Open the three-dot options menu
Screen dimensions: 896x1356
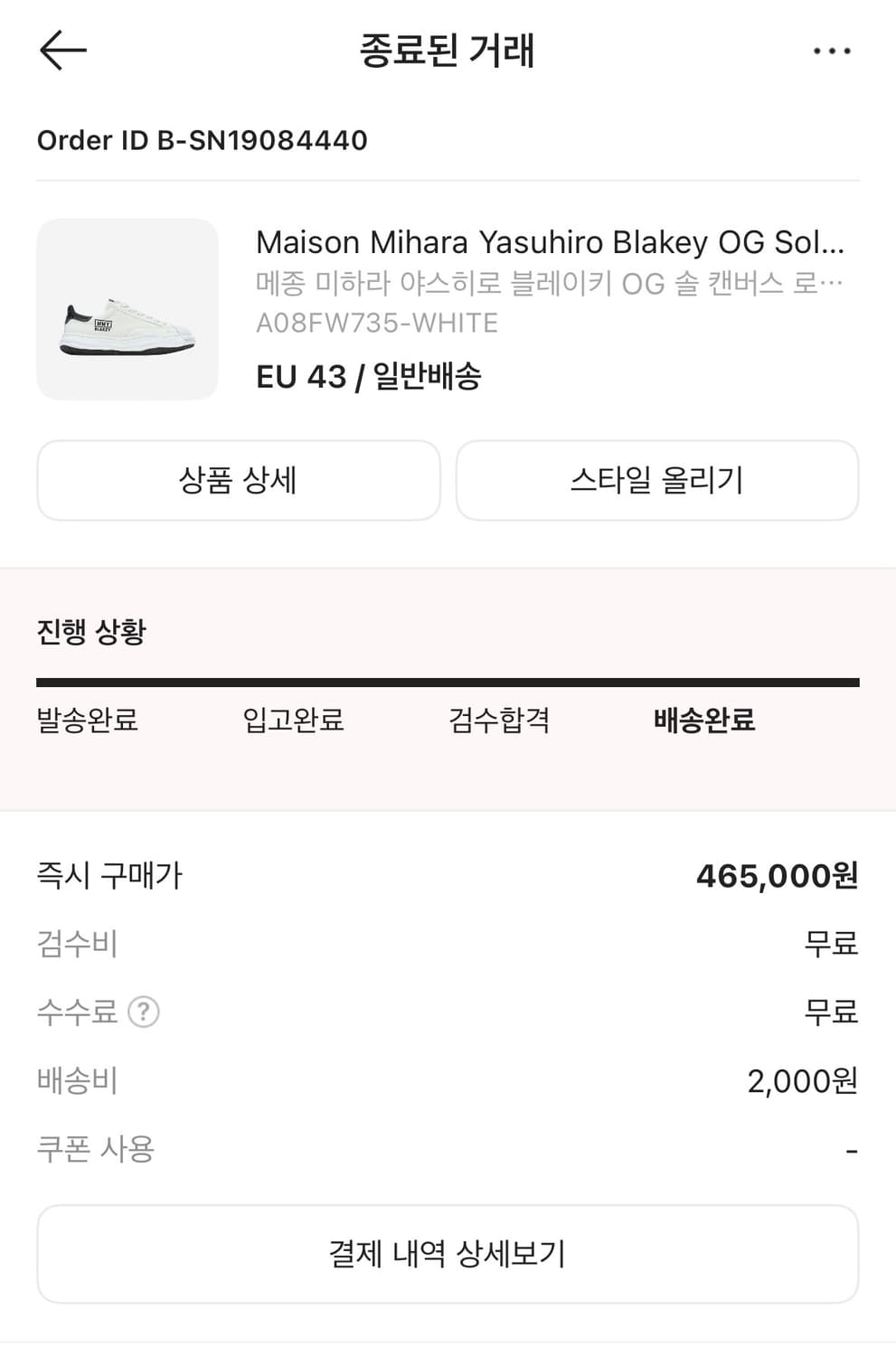click(831, 50)
